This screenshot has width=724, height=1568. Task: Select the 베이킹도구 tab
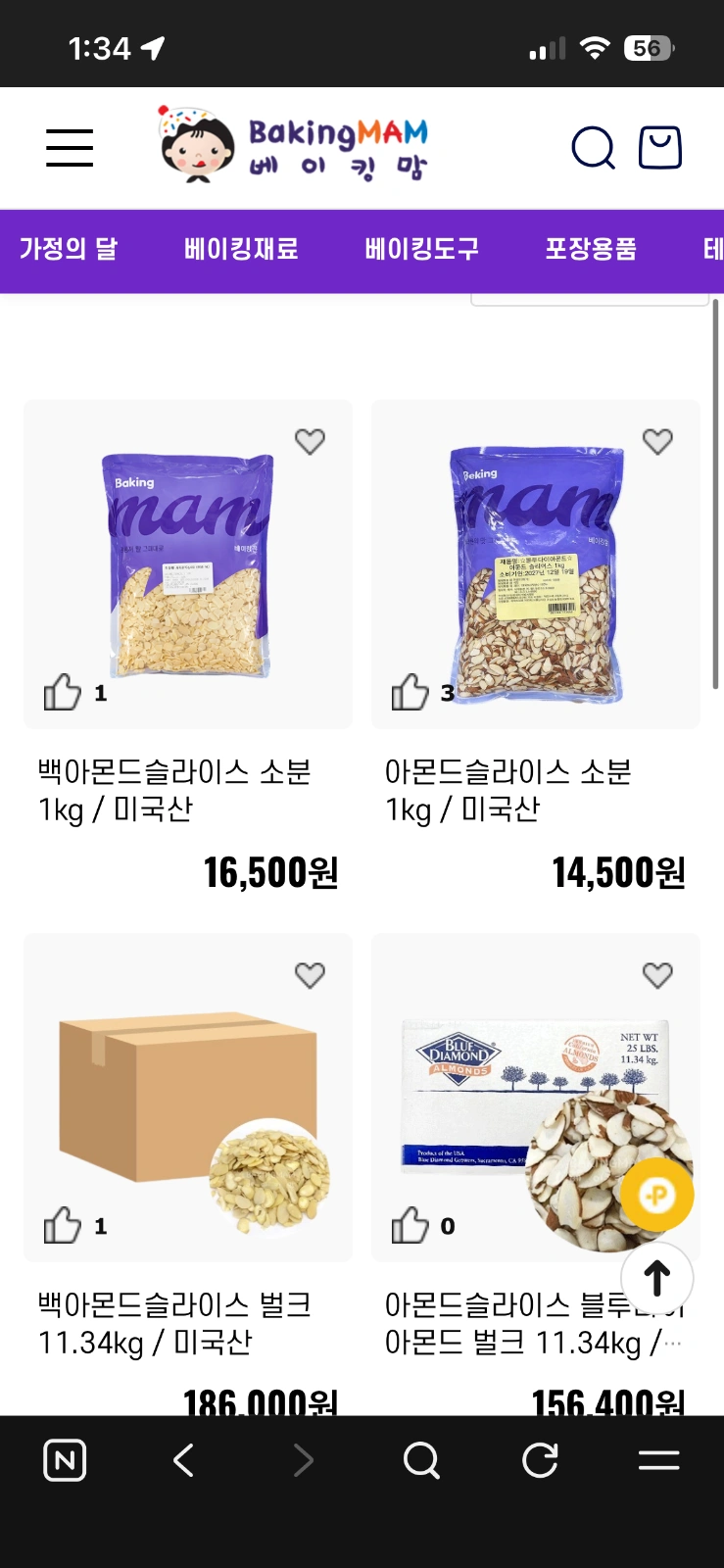pos(422,249)
